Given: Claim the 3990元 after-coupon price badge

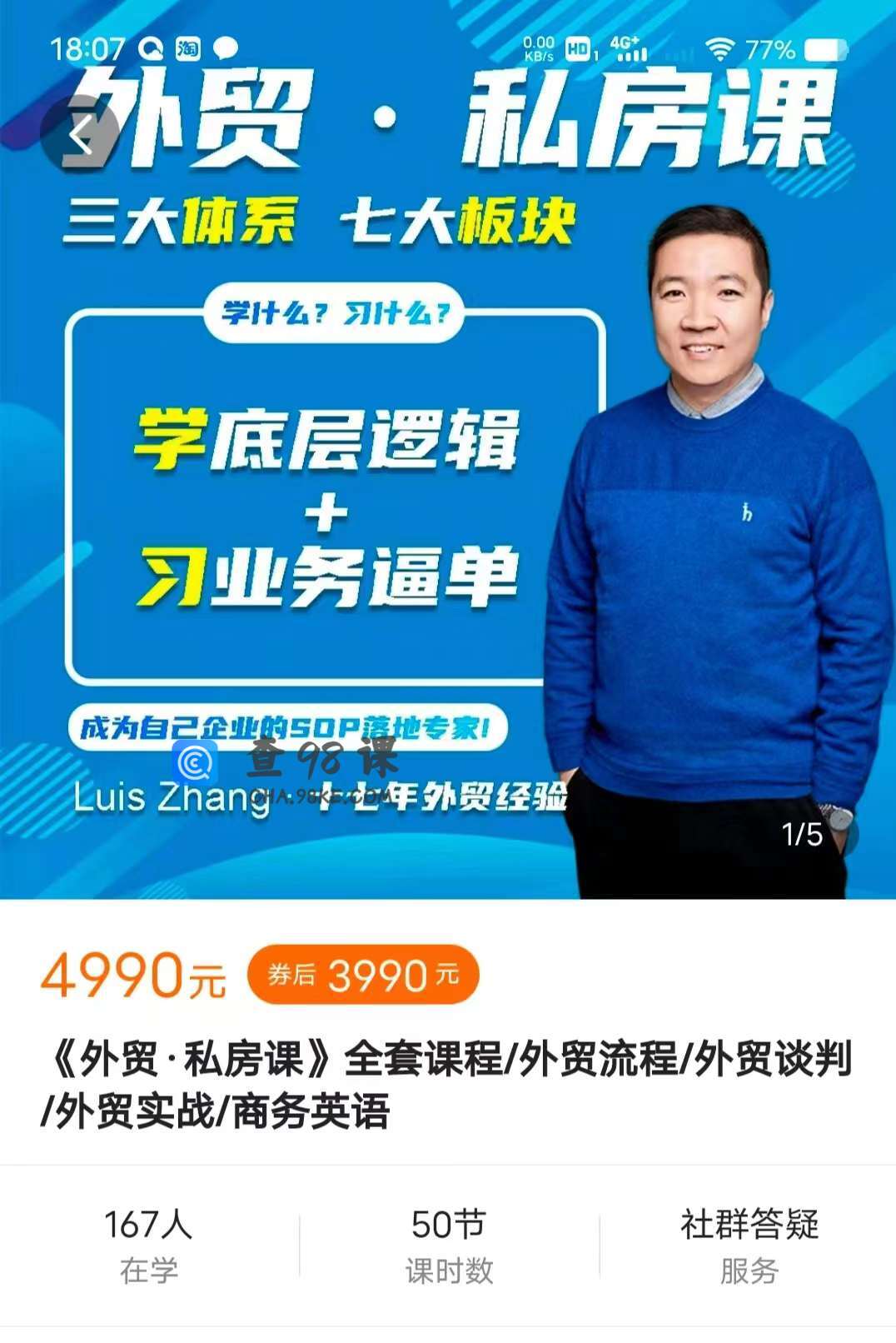Looking at the screenshot, I should 363,975.
